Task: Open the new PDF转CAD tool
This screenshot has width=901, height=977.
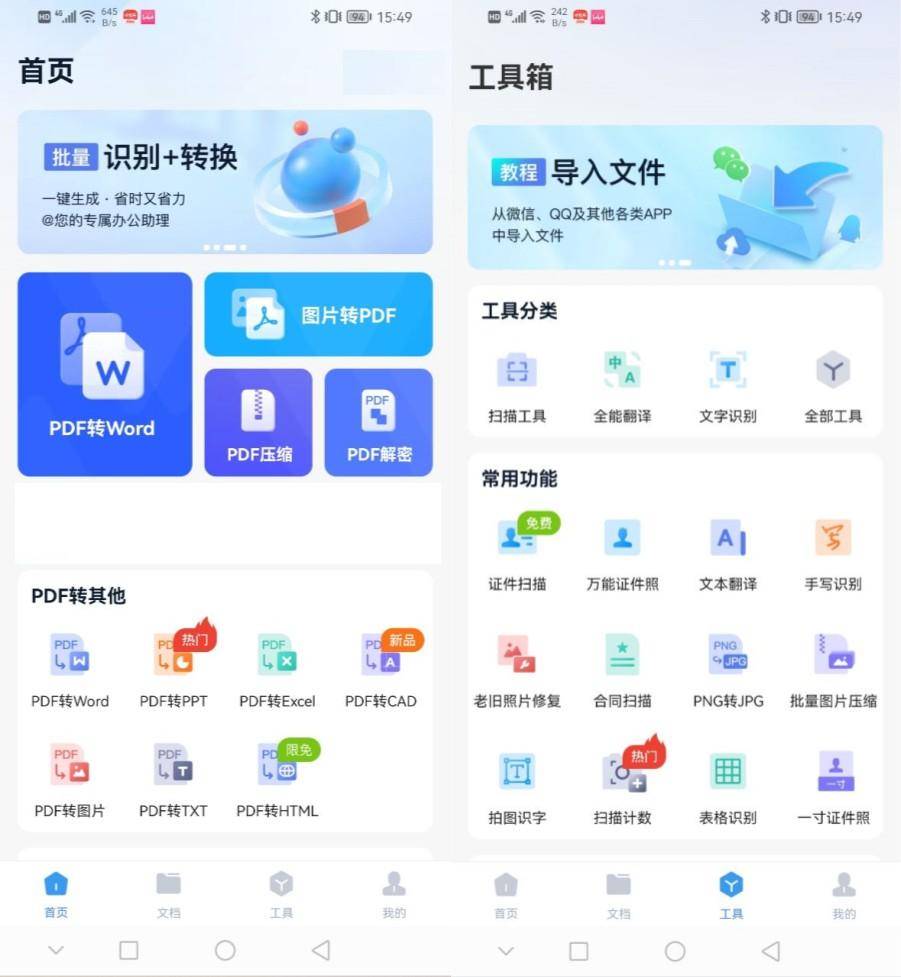Action: (x=380, y=668)
